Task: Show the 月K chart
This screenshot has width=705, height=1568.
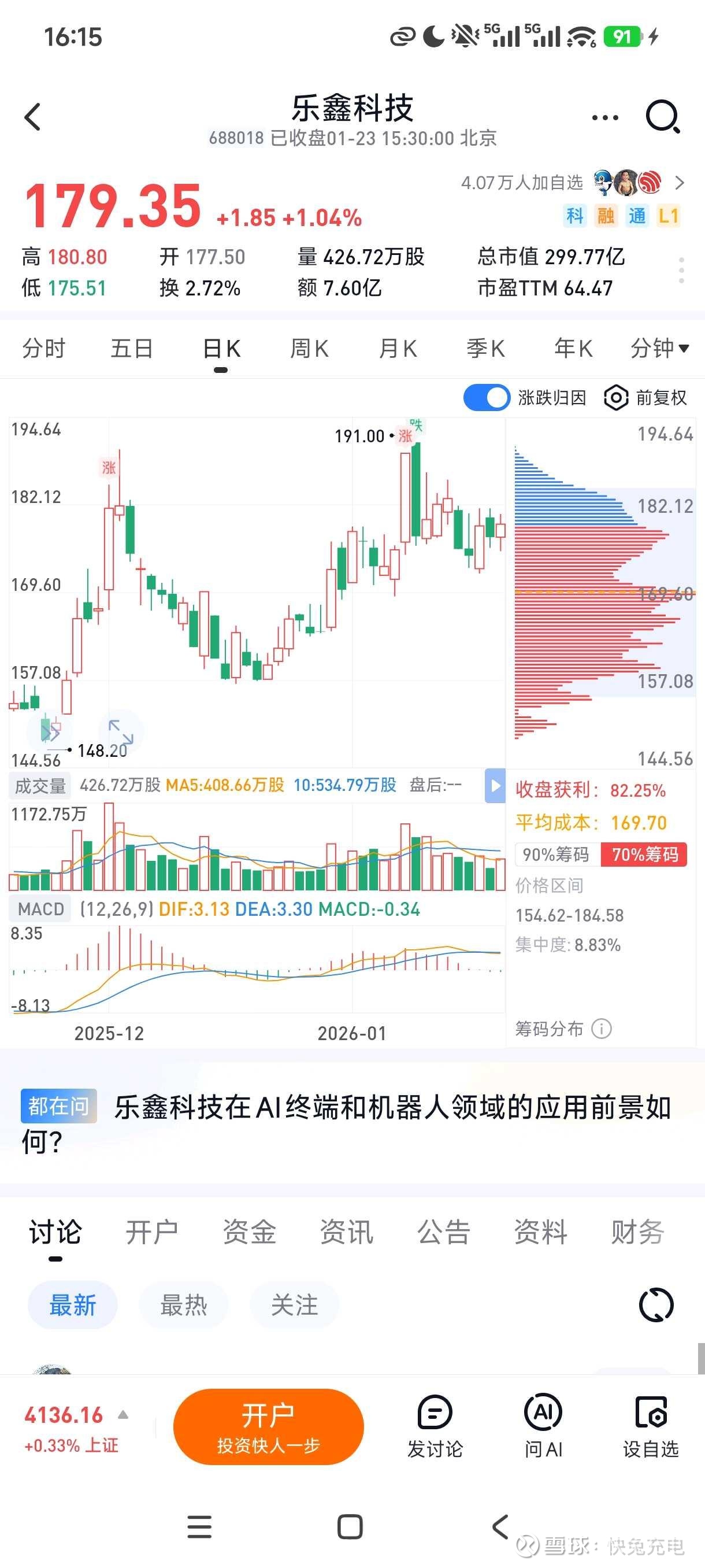Action: pyautogui.click(x=398, y=349)
